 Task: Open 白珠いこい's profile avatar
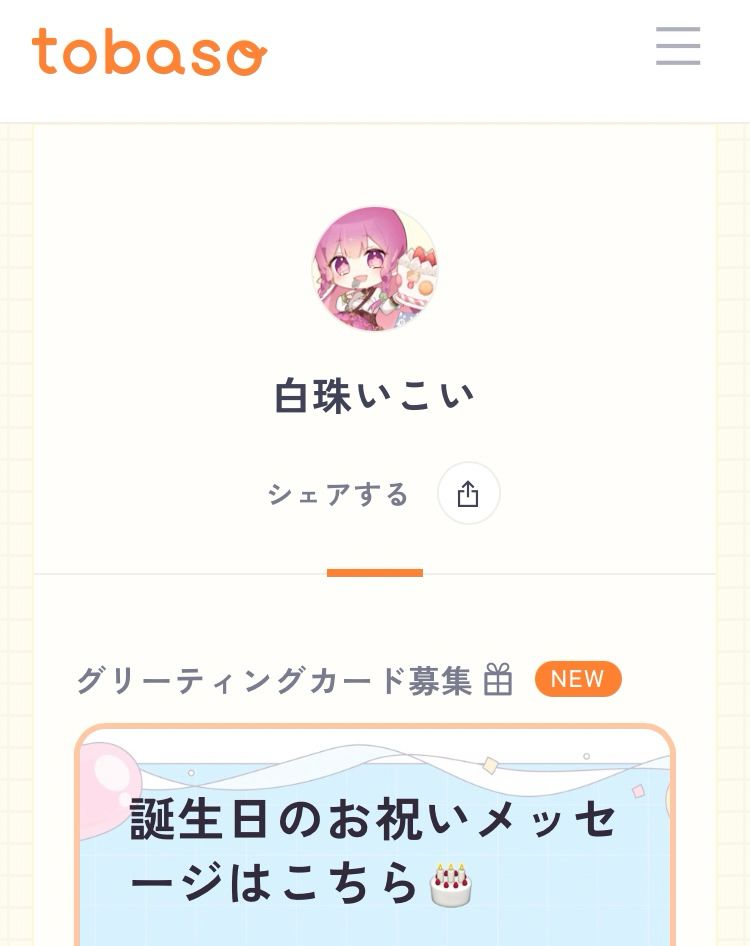click(375, 269)
